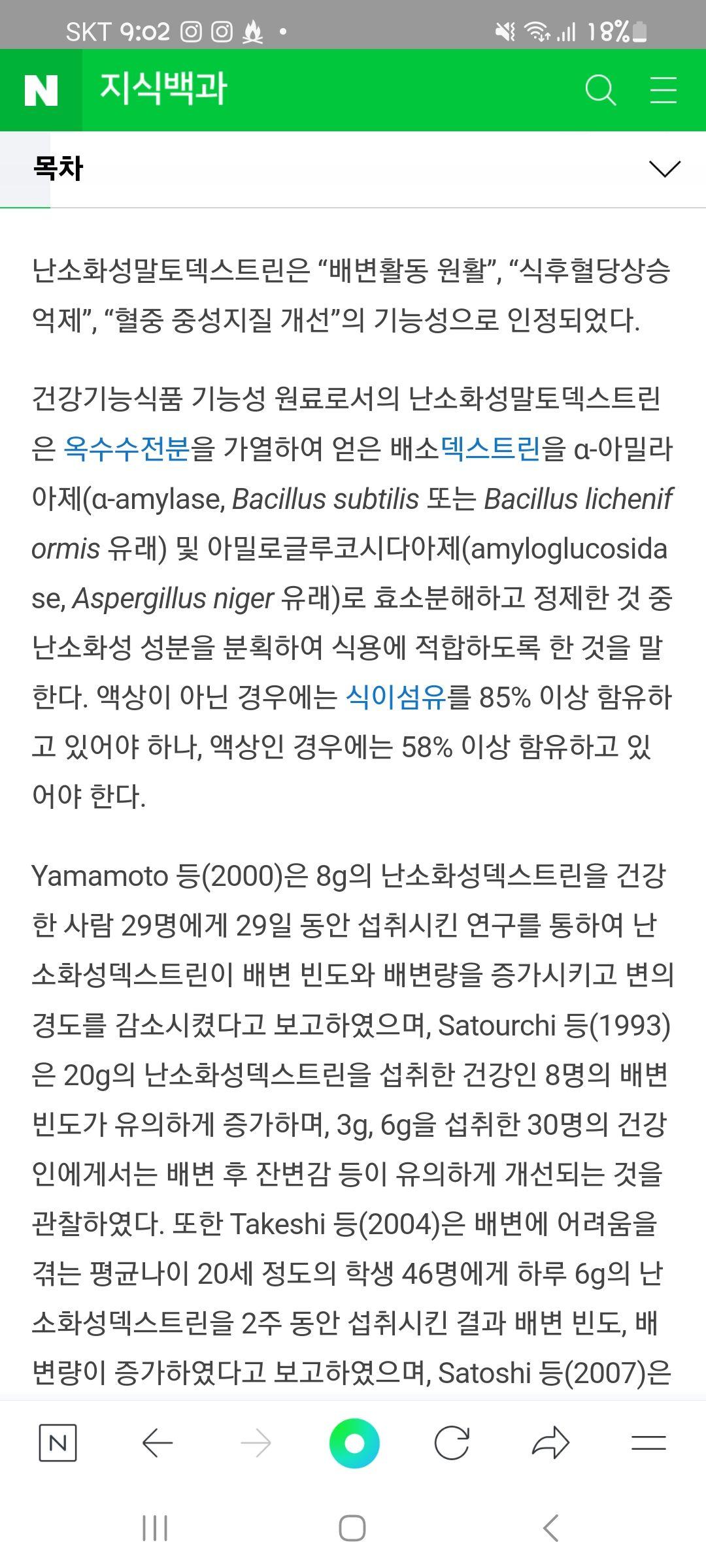Screen dimensions: 706x1568
Task: Tap the green circle button in the toolbar
Action: point(354,1443)
